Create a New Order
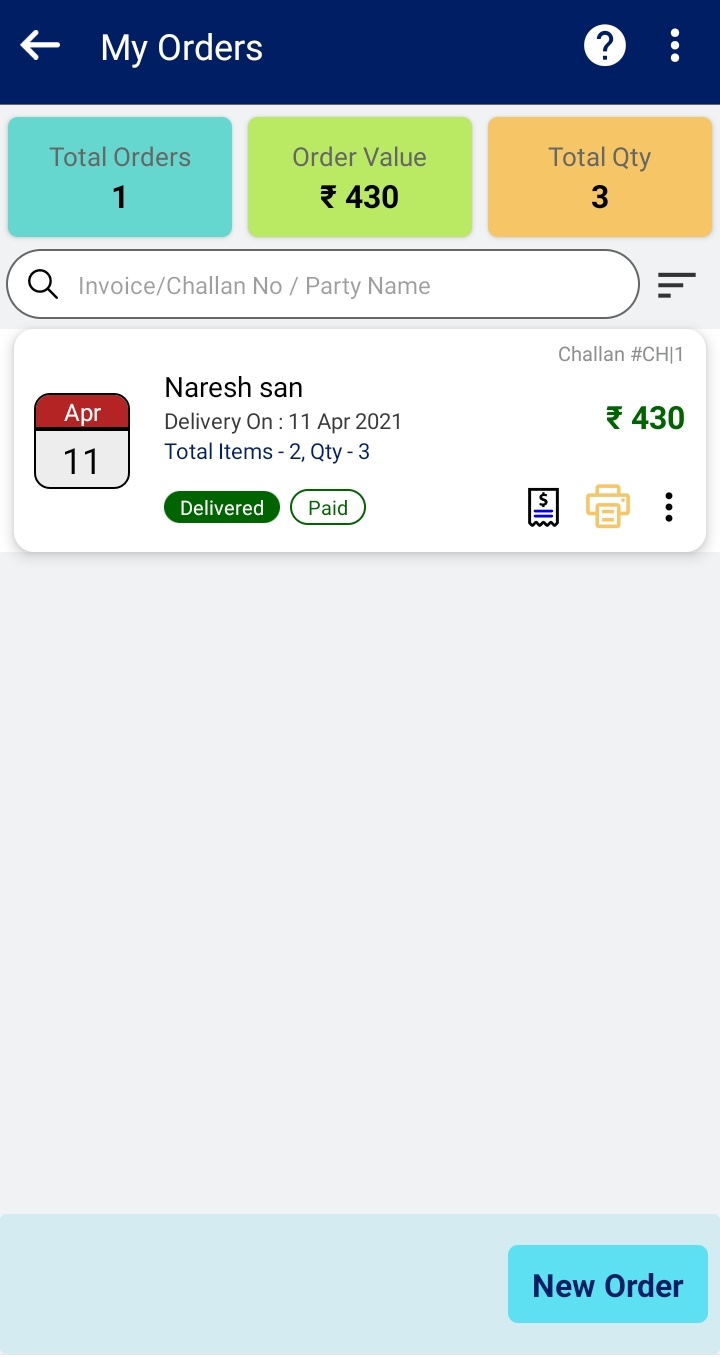Screen dimensions: 720x1357 pyautogui.click(x=608, y=1285)
